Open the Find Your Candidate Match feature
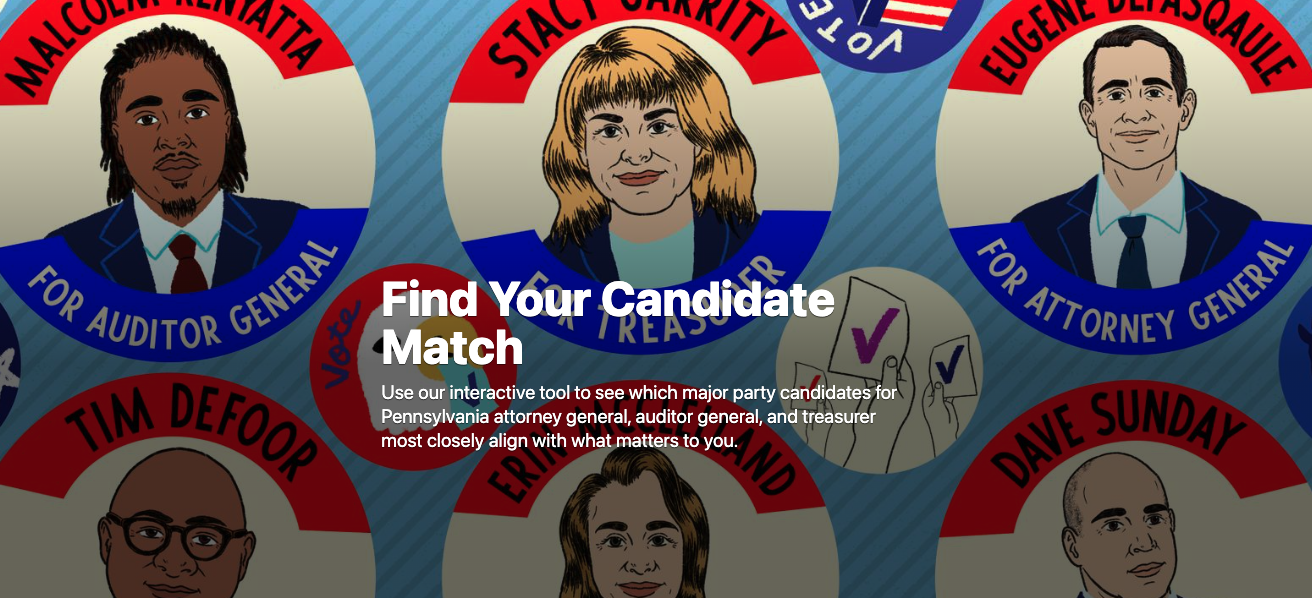The height and width of the screenshot is (598, 1312). tap(607, 323)
